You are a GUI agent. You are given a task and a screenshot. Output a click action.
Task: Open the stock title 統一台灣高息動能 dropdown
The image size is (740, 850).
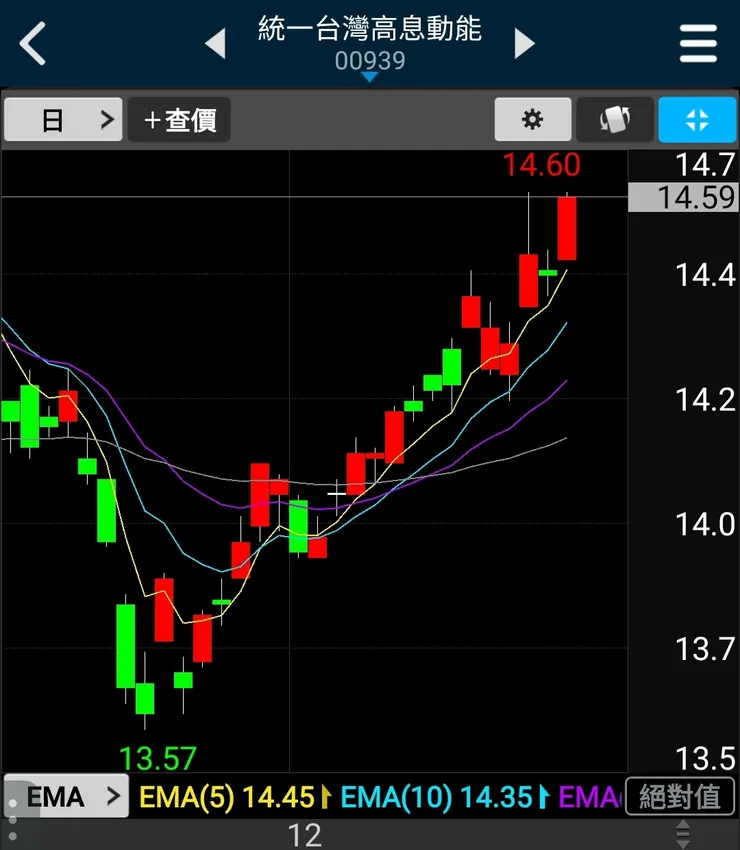(x=369, y=44)
